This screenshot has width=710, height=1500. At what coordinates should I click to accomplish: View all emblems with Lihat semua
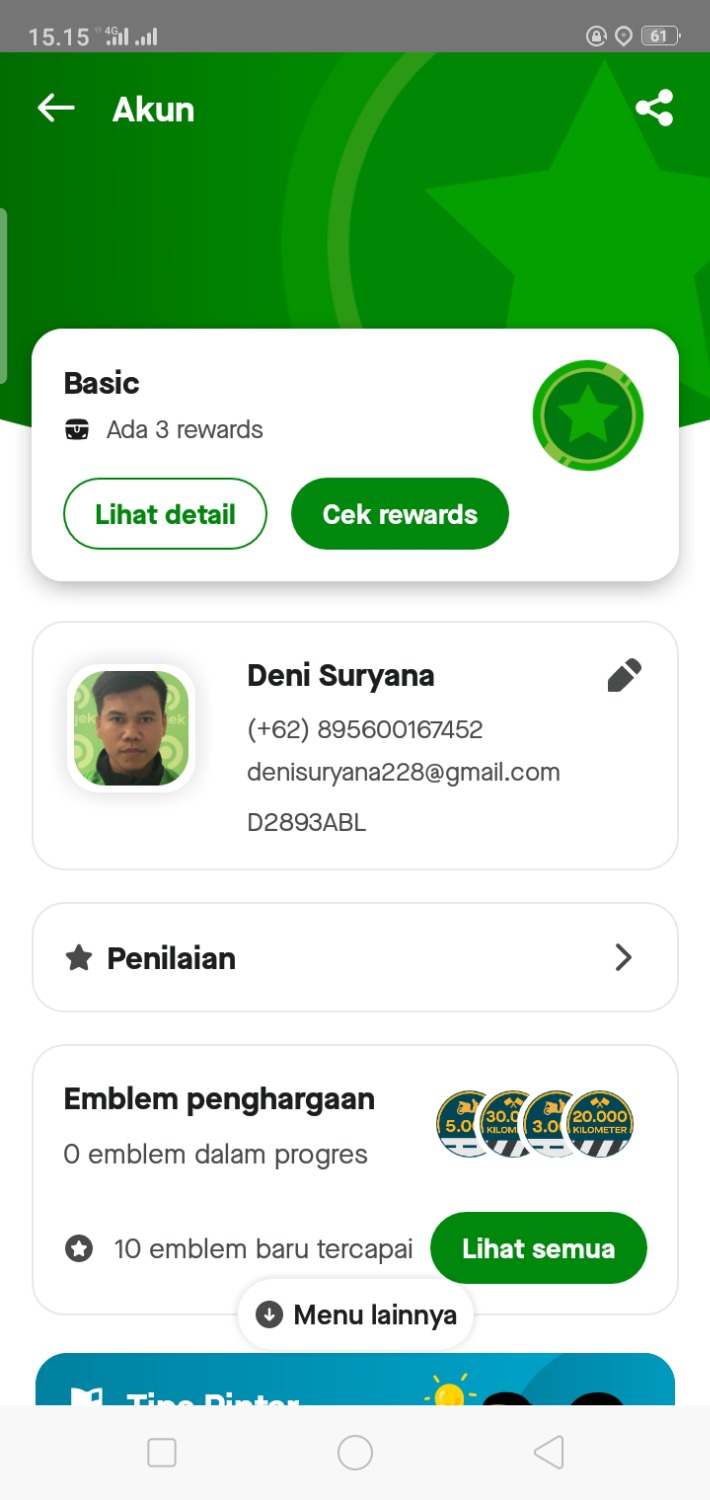(538, 1248)
